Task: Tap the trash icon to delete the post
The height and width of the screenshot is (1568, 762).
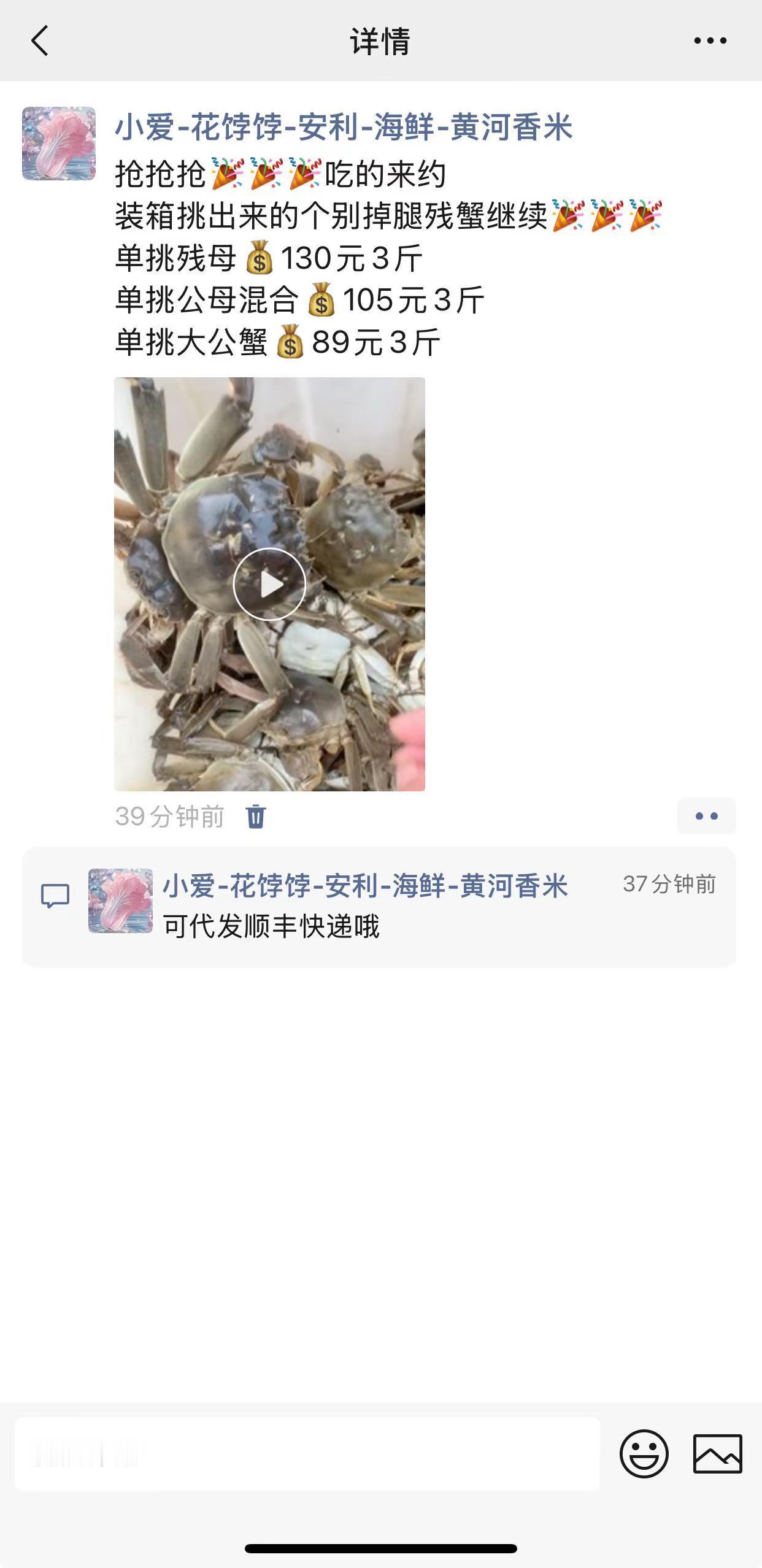Action: [258, 816]
